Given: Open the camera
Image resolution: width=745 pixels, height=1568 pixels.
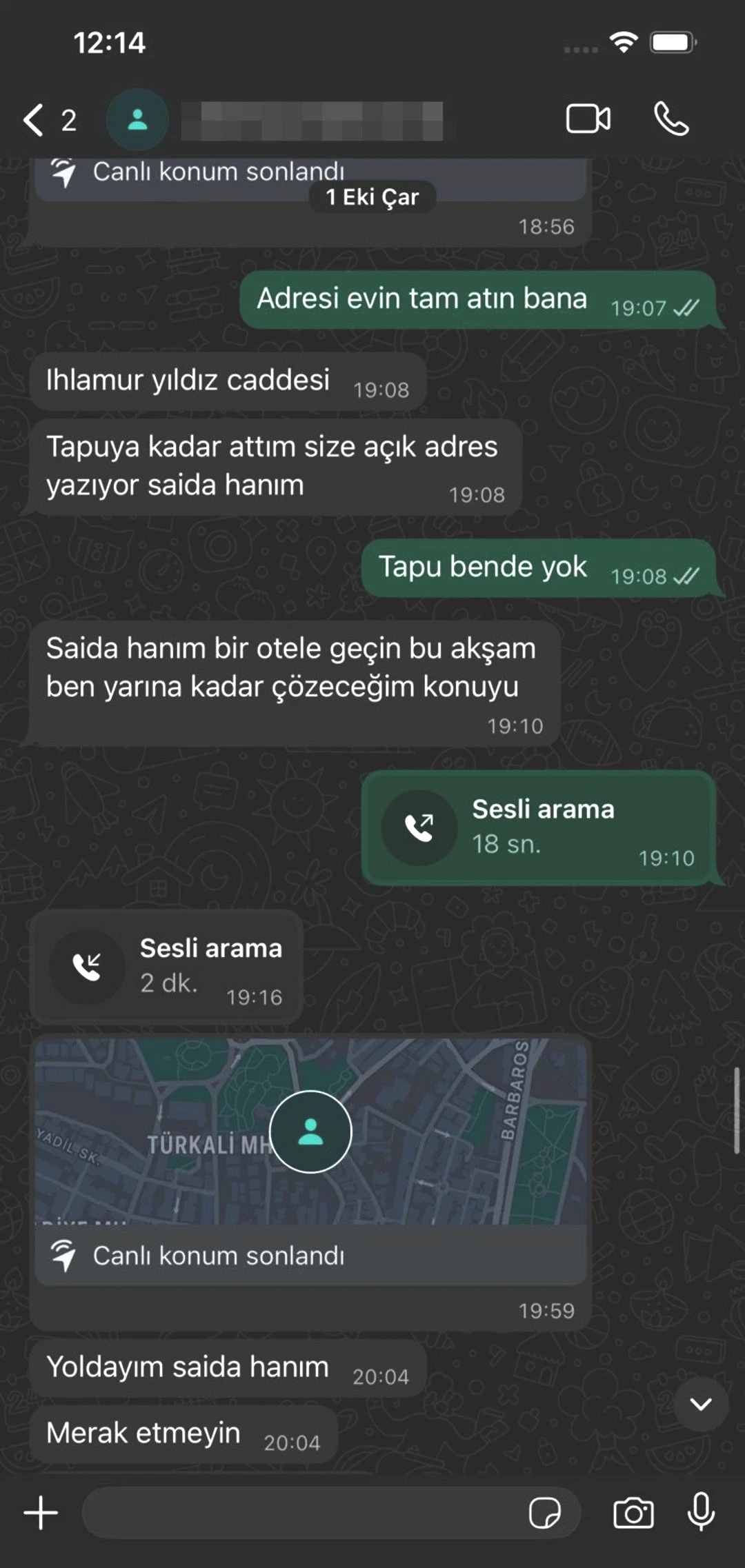Looking at the screenshot, I should 633,1514.
